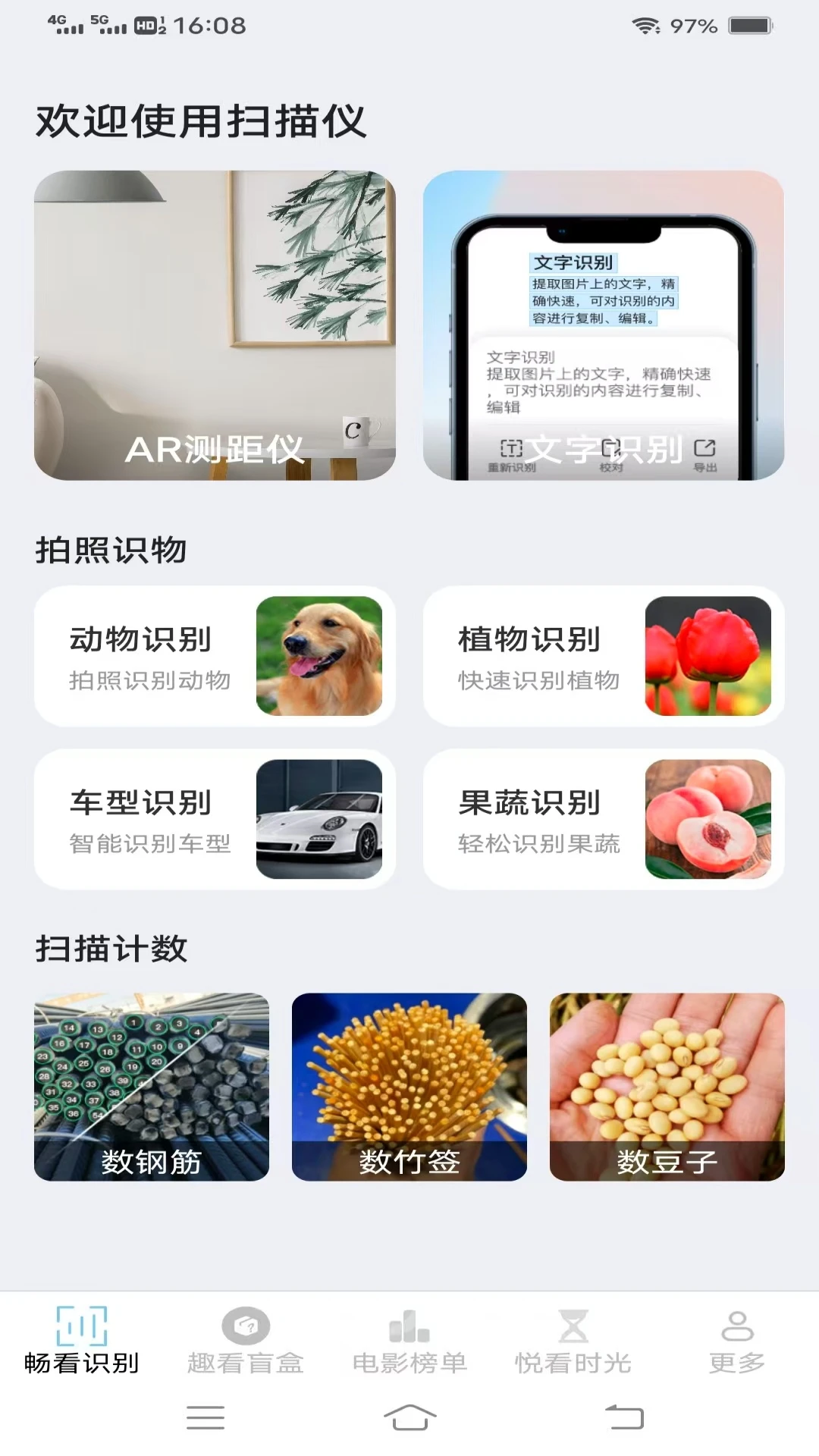Tap the 数豆子 bean counting card
Image resolution: width=819 pixels, height=1456 pixels.
click(667, 1087)
